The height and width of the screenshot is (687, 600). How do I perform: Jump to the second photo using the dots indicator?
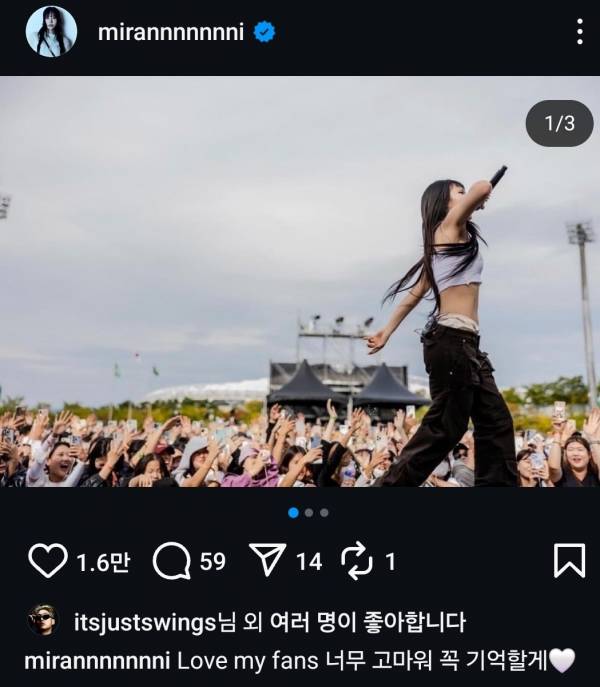coord(309,513)
